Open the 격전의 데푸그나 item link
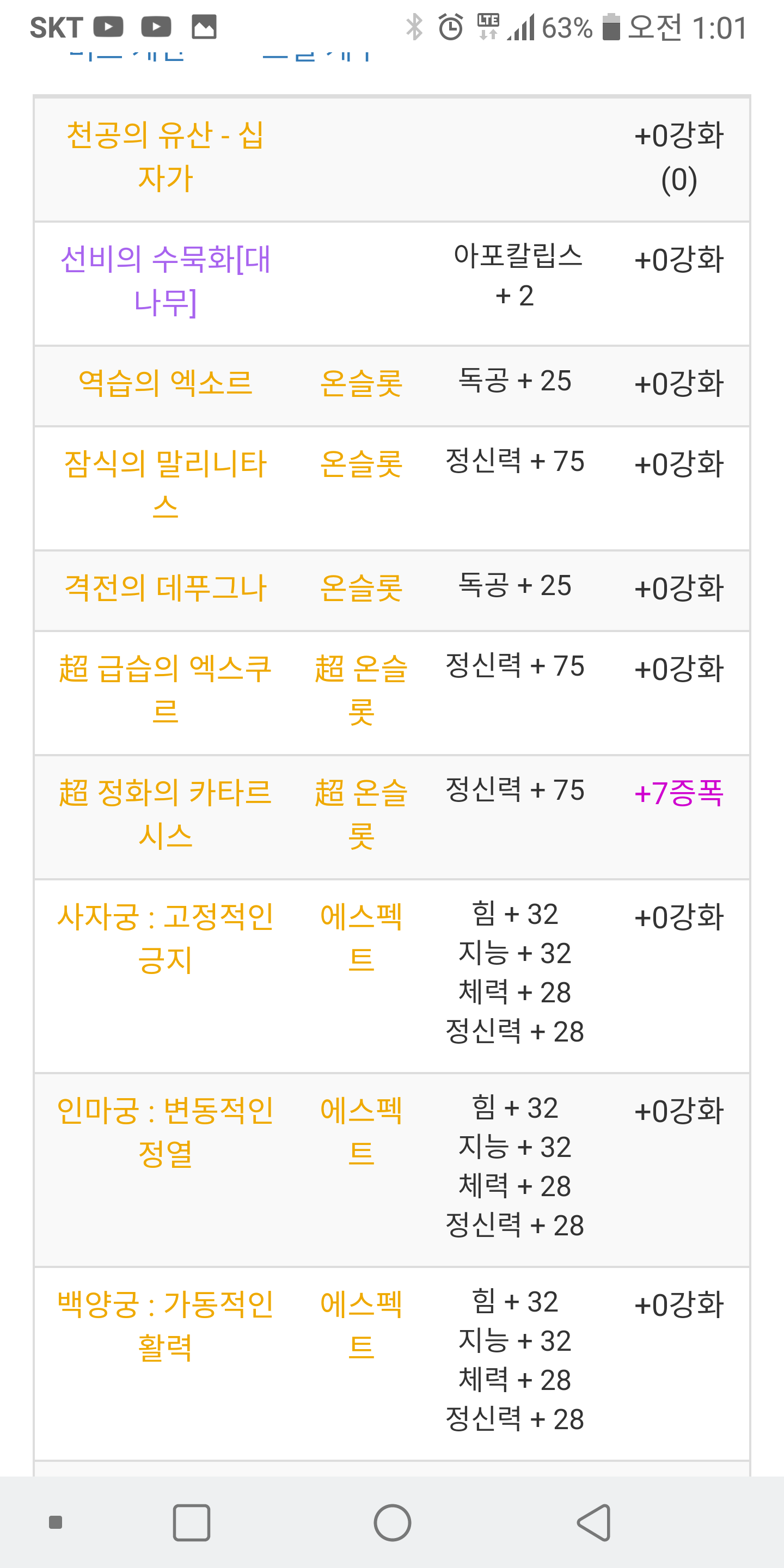This screenshot has width=784, height=1568. [165, 587]
